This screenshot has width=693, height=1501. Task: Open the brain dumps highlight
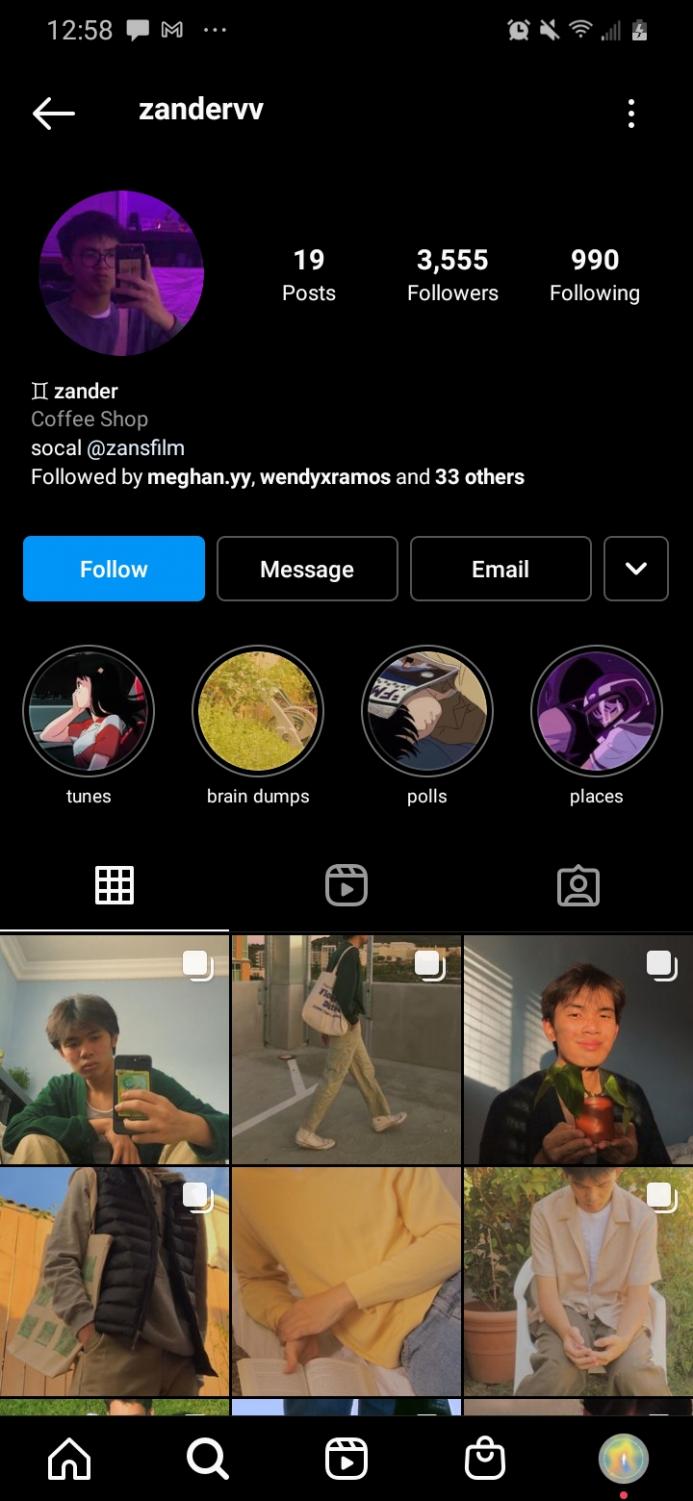point(258,711)
